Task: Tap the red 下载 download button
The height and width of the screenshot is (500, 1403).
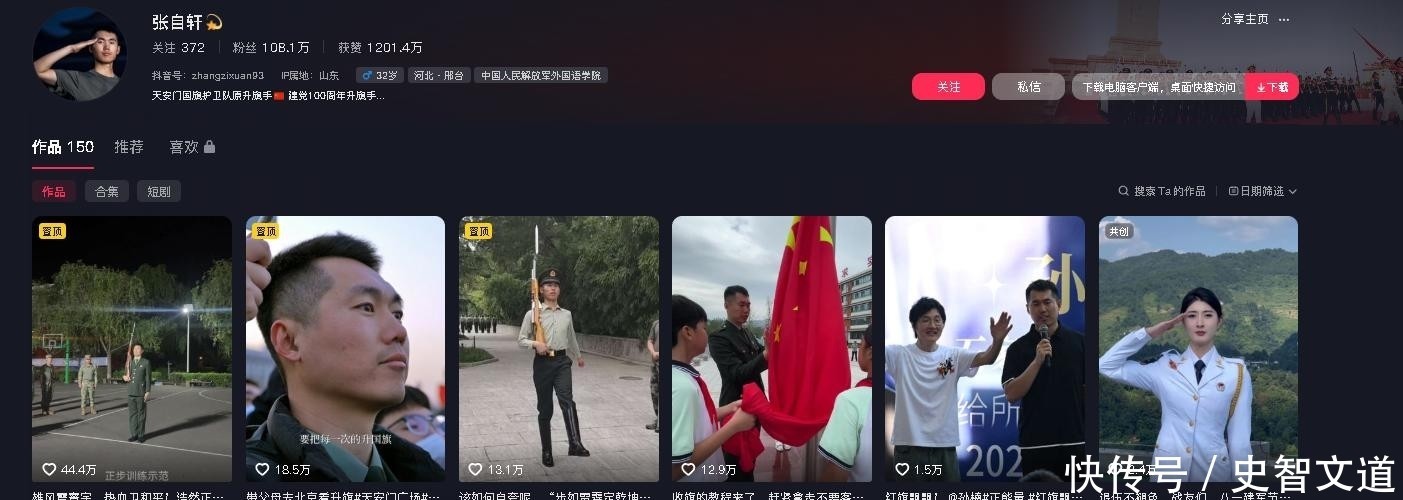Action: [x=1272, y=87]
